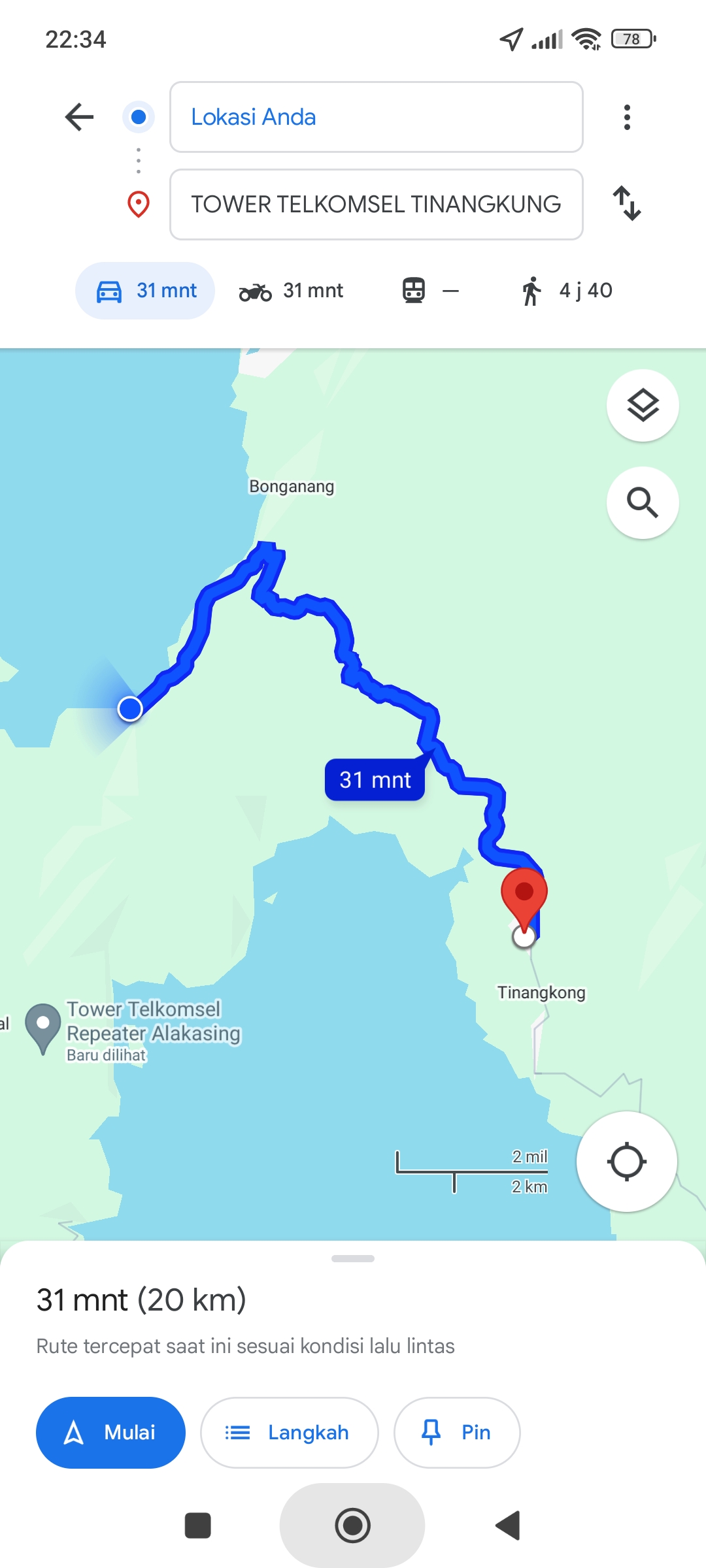This screenshot has height=1568, width=706.
Task: Tap the system home button
Action: point(352,1526)
